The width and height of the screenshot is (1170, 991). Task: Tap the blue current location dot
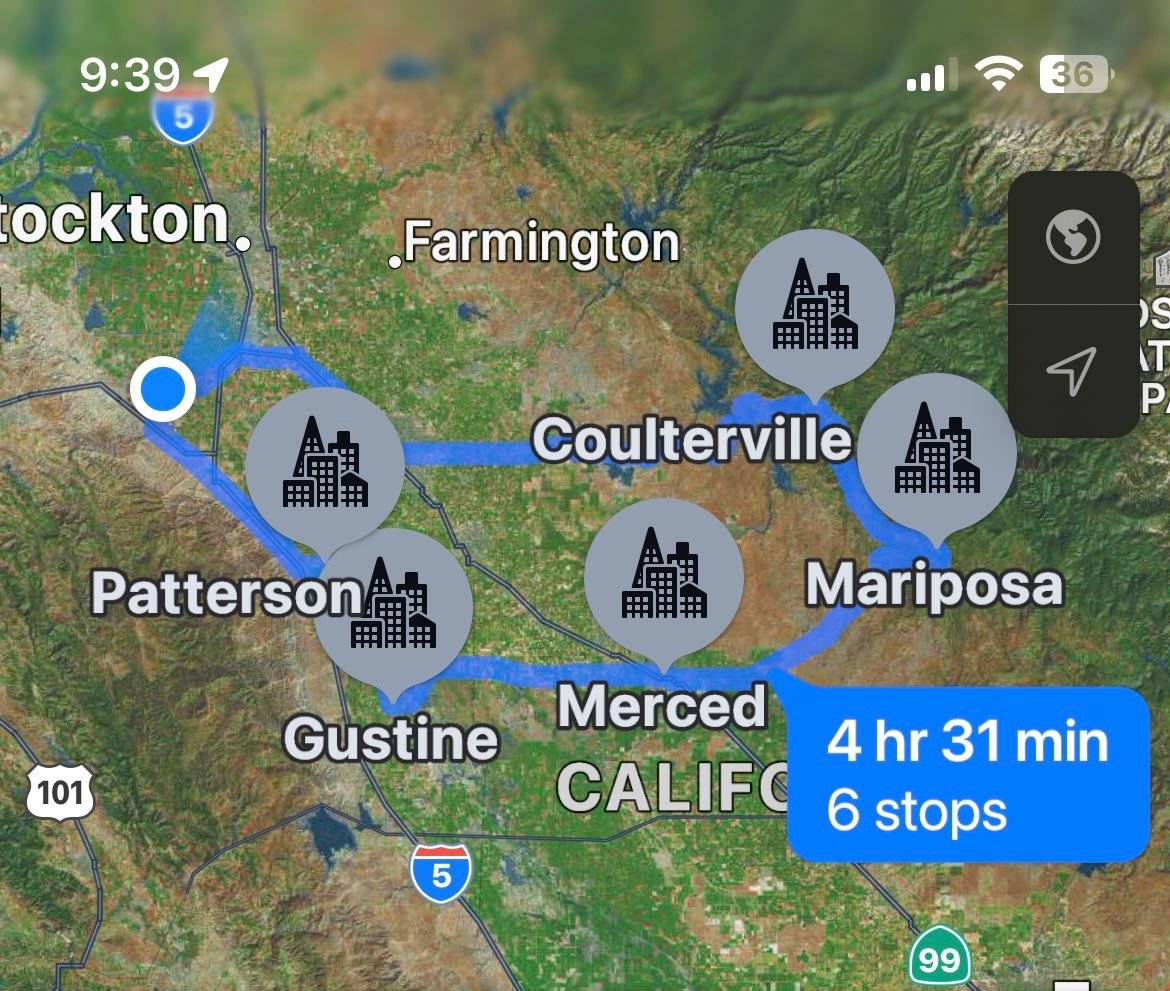point(163,389)
